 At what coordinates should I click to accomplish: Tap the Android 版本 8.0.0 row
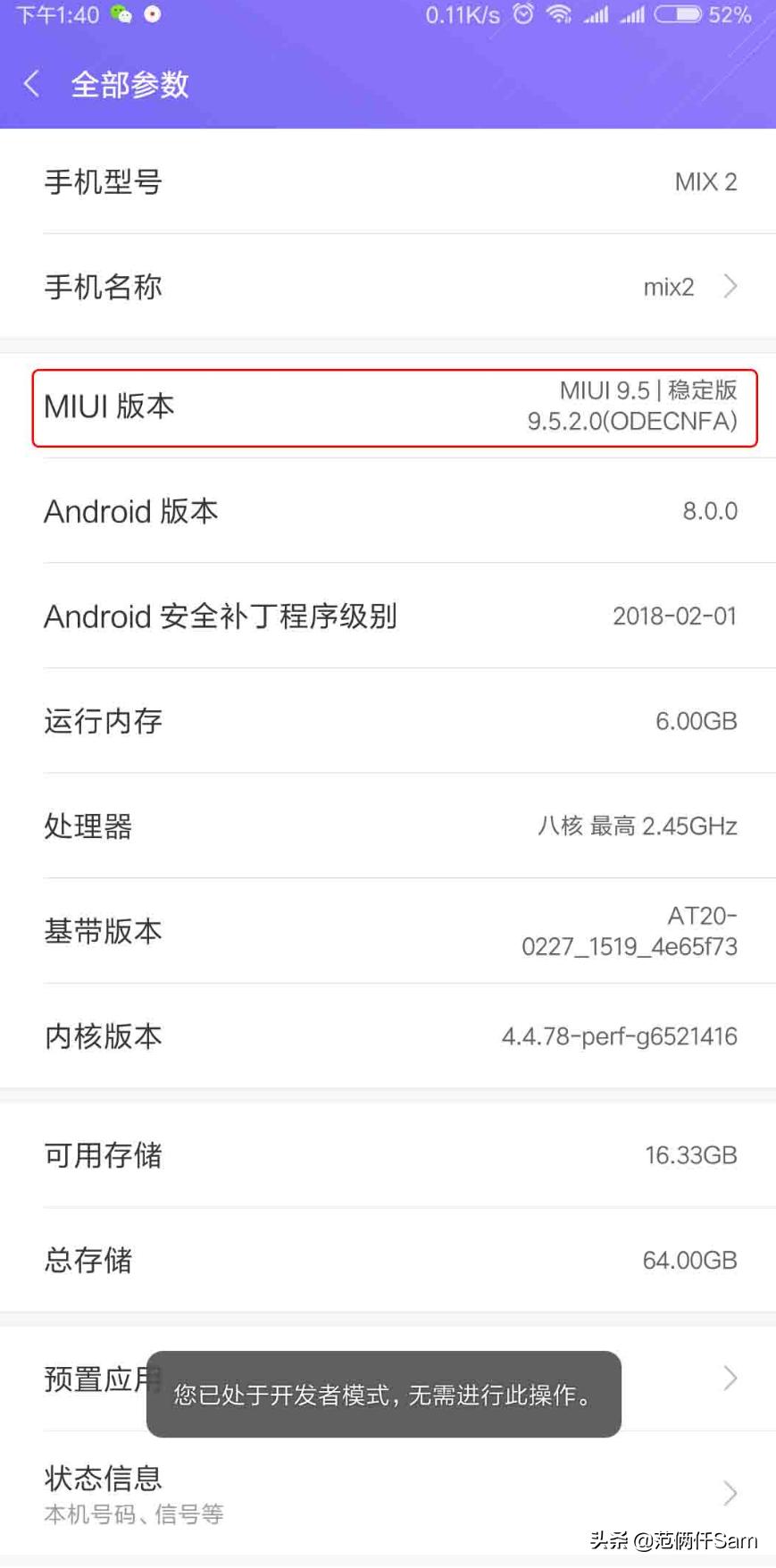point(388,511)
